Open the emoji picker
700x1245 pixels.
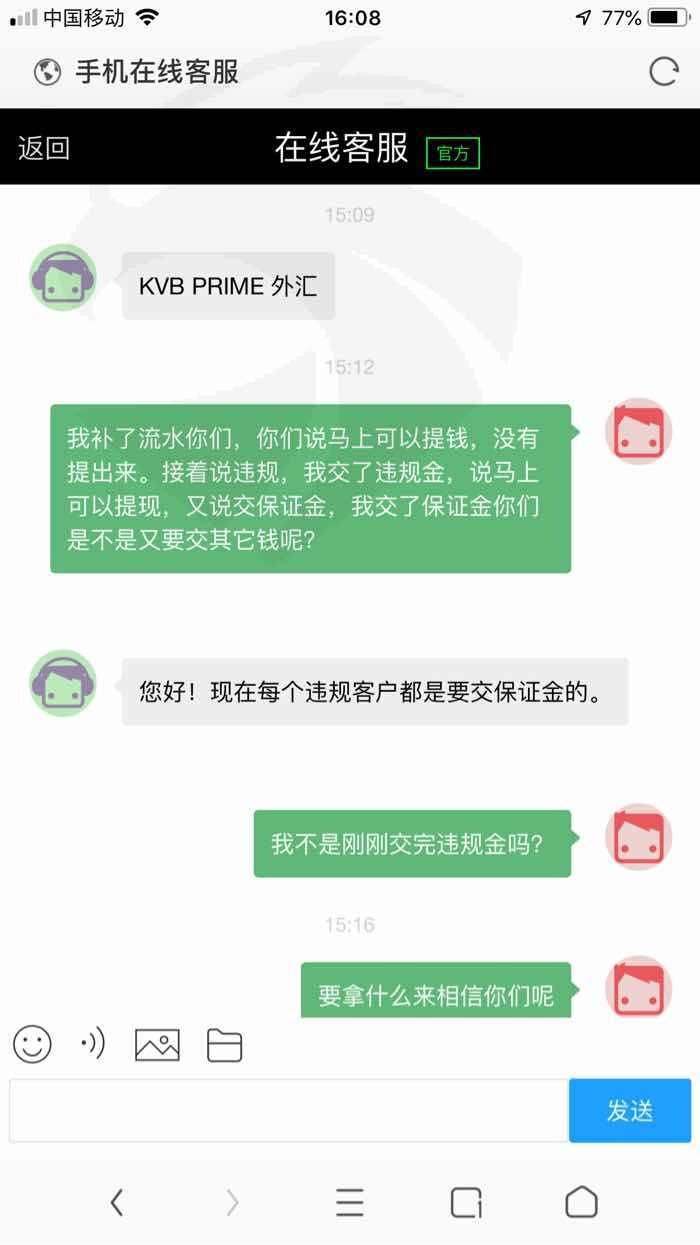[32, 1044]
